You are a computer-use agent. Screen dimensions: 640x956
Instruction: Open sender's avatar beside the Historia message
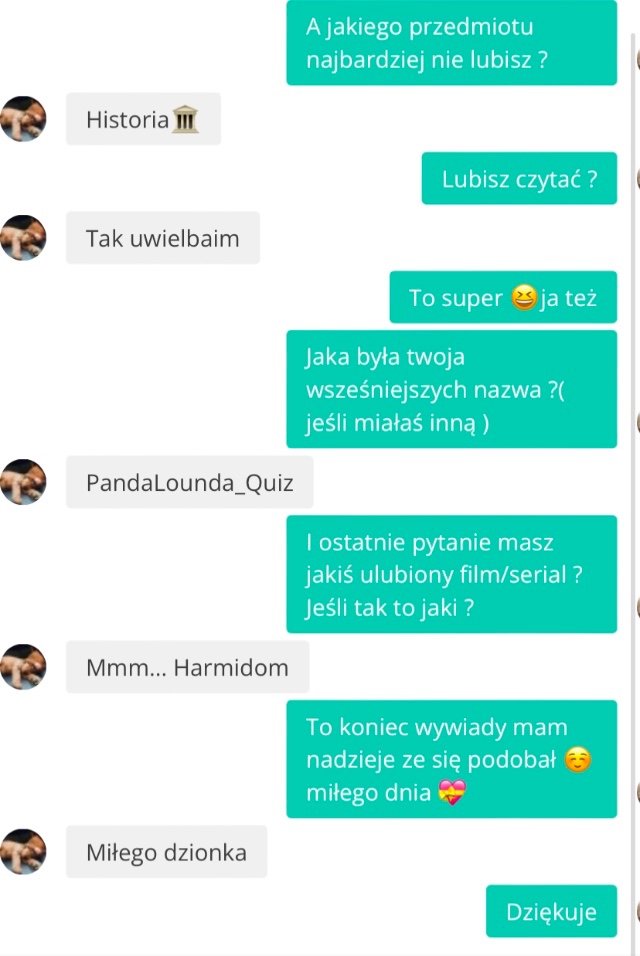point(23,119)
